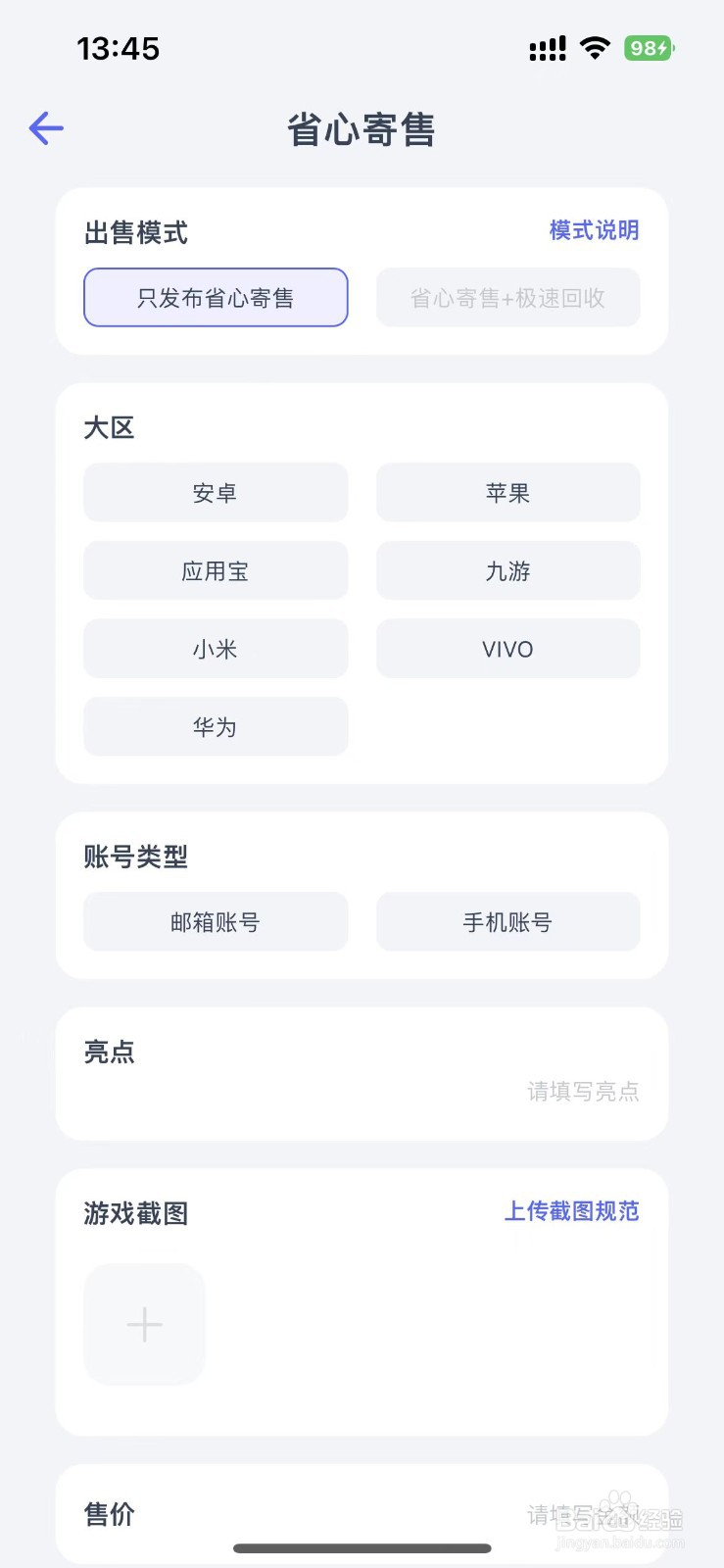Select the 华为 region

tap(216, 727)
